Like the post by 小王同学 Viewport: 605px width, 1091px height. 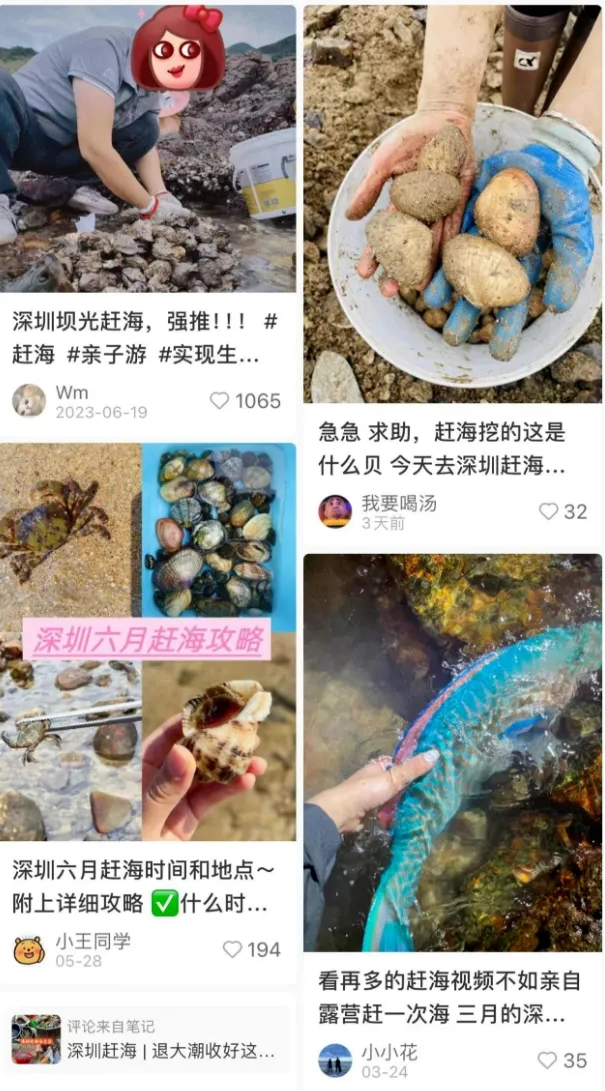click(x=233, y=949)
